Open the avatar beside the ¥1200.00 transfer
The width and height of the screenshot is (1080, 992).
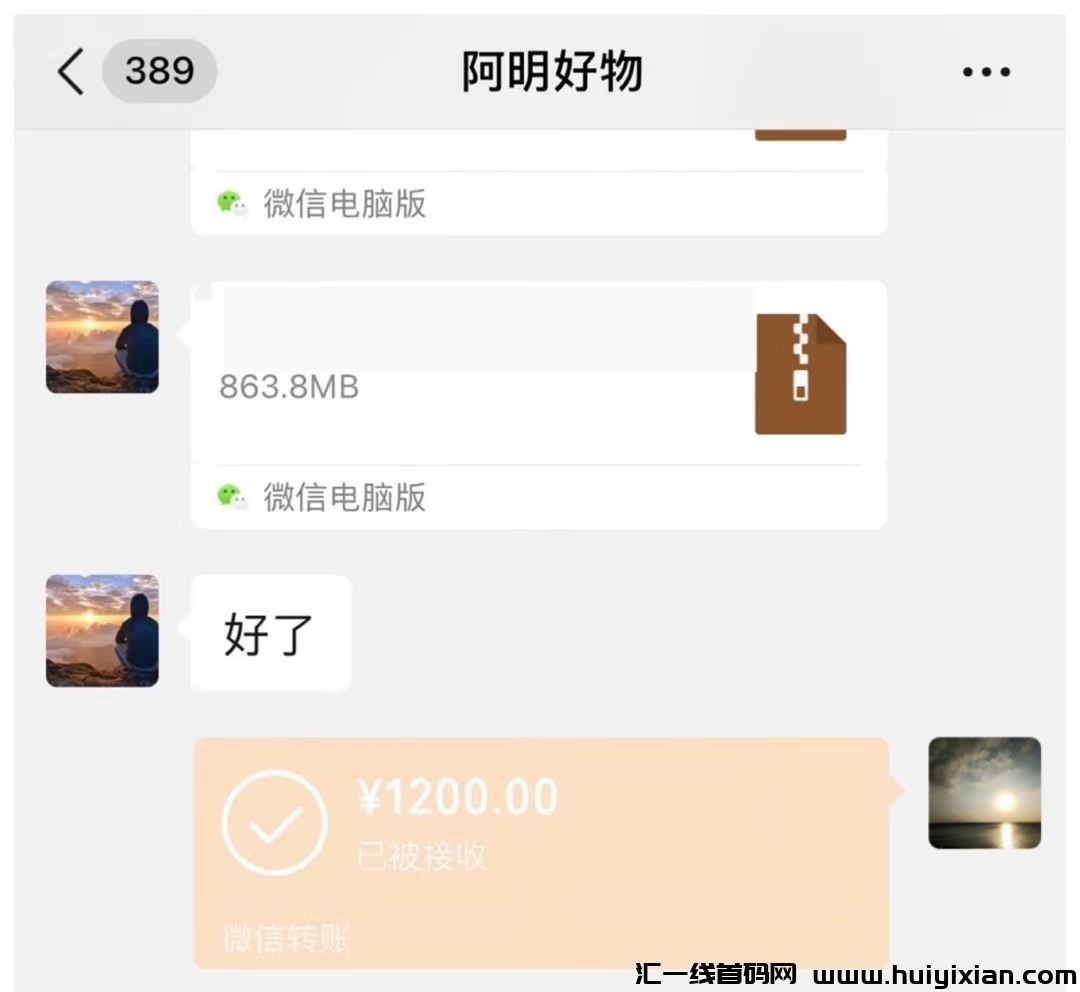pos(984,793)
